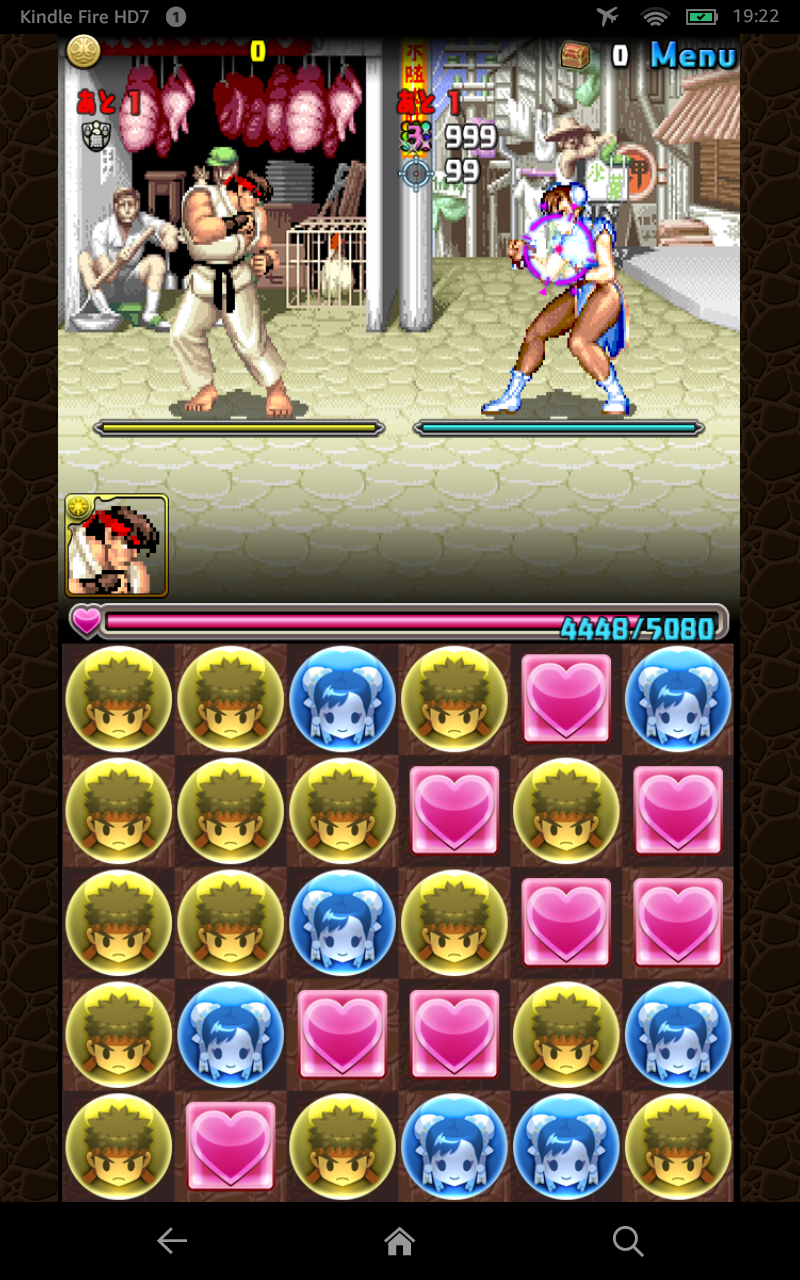Screen dimensions: 800x1280
Task: Tap the Ryu team monster portrait
Action: pyautogui.click(x=116, y=545)
